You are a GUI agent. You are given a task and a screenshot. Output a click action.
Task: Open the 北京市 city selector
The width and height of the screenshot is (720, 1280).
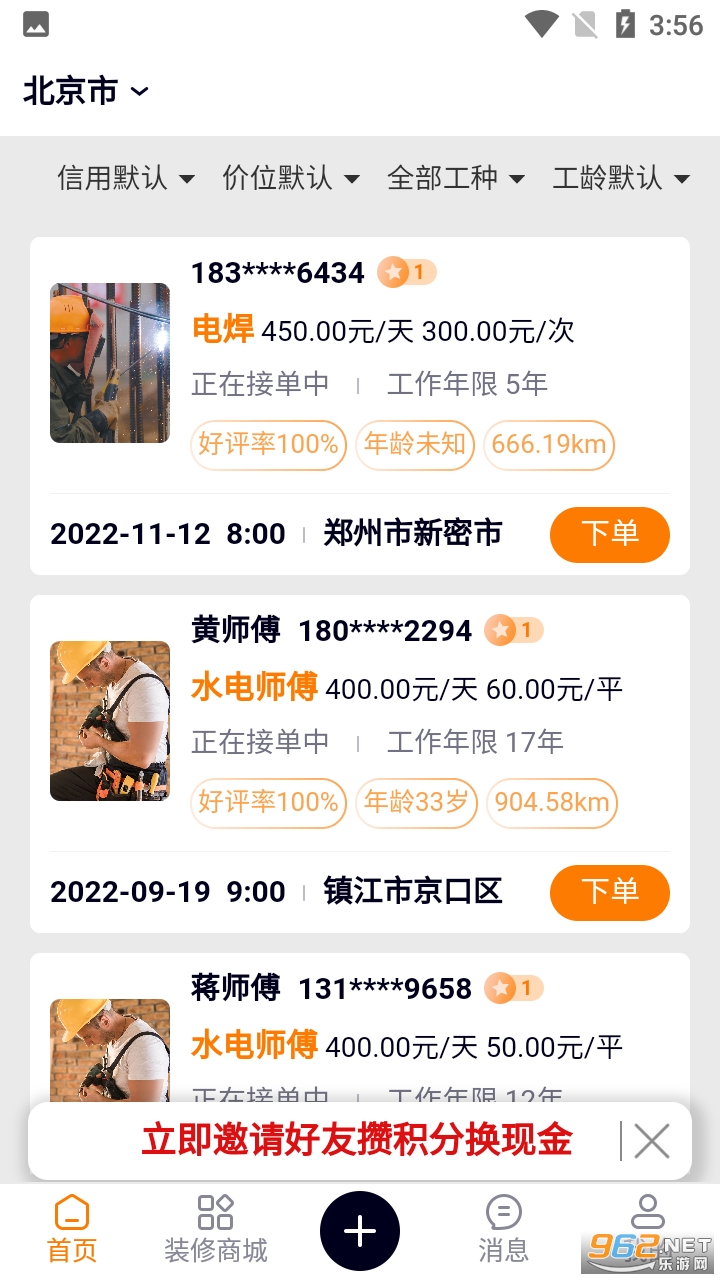[86, 91]
